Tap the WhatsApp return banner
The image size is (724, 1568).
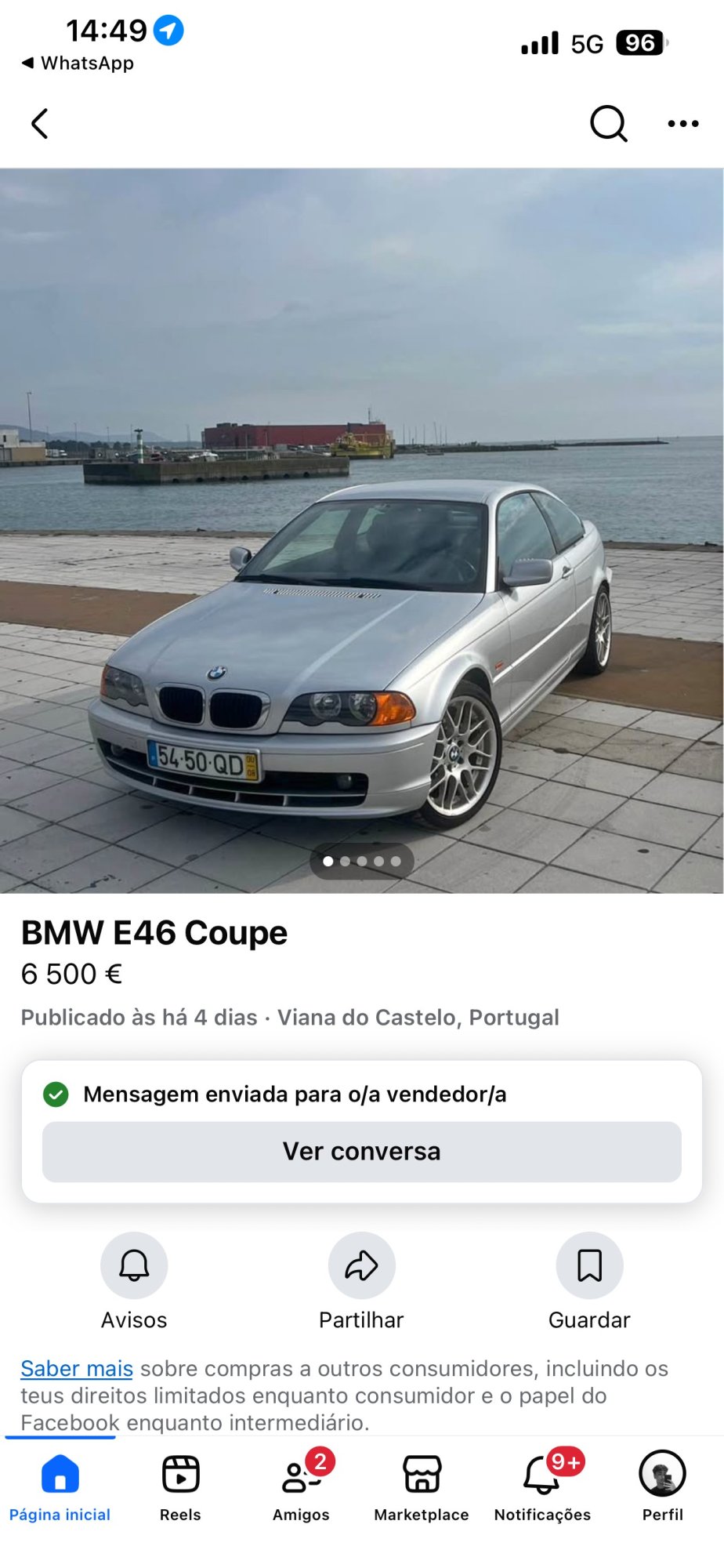[x=75, y=63]
